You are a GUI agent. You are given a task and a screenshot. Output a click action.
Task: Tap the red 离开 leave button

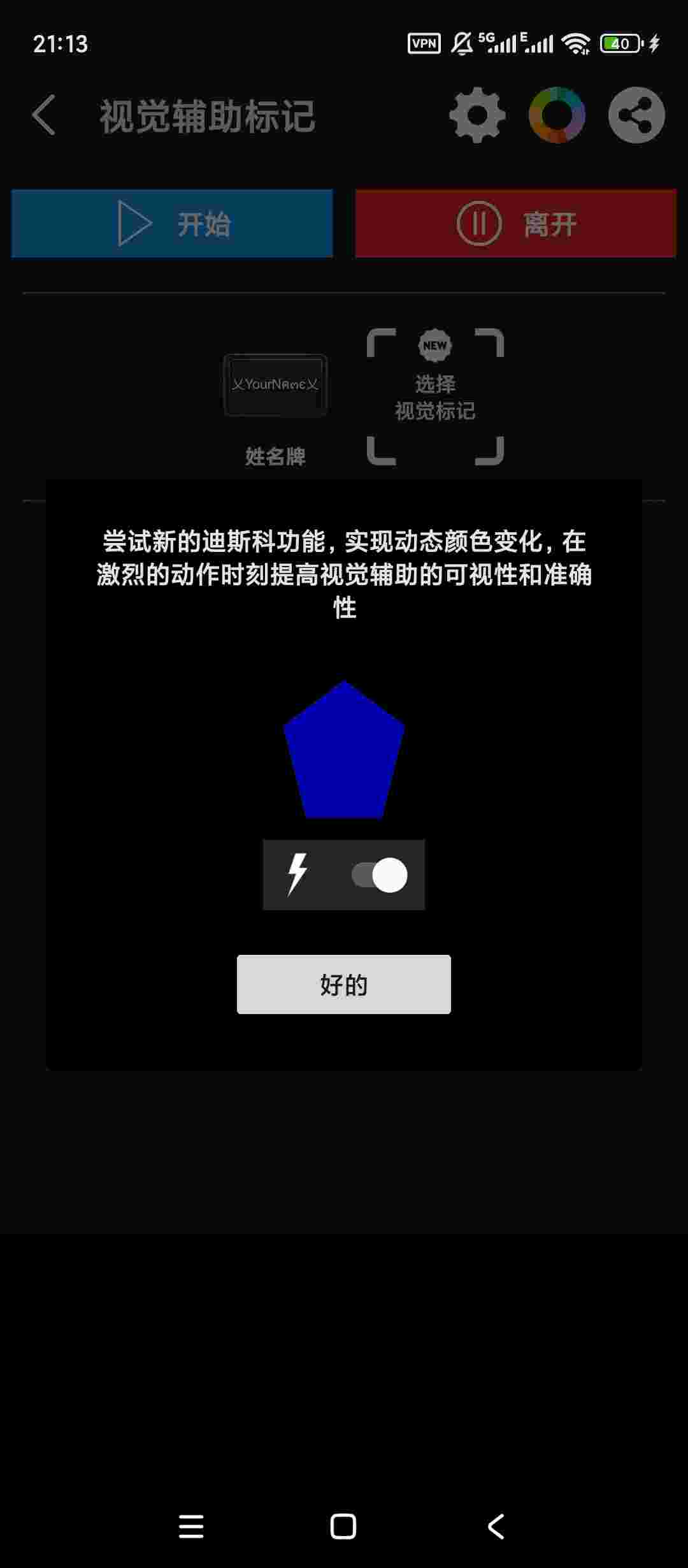click(x=515, y=224)
